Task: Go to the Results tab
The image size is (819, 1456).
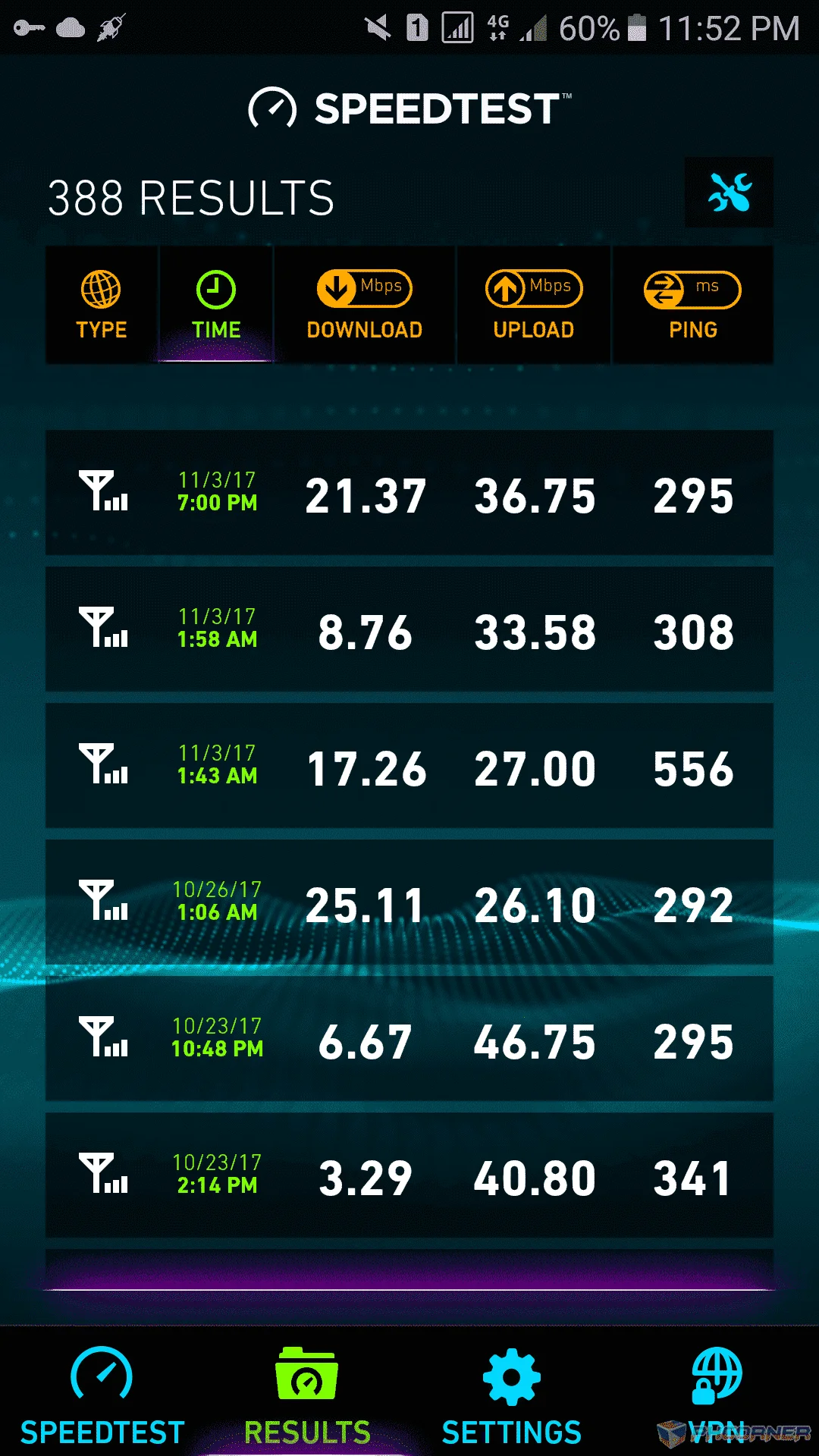Action: pos(307,1395)
